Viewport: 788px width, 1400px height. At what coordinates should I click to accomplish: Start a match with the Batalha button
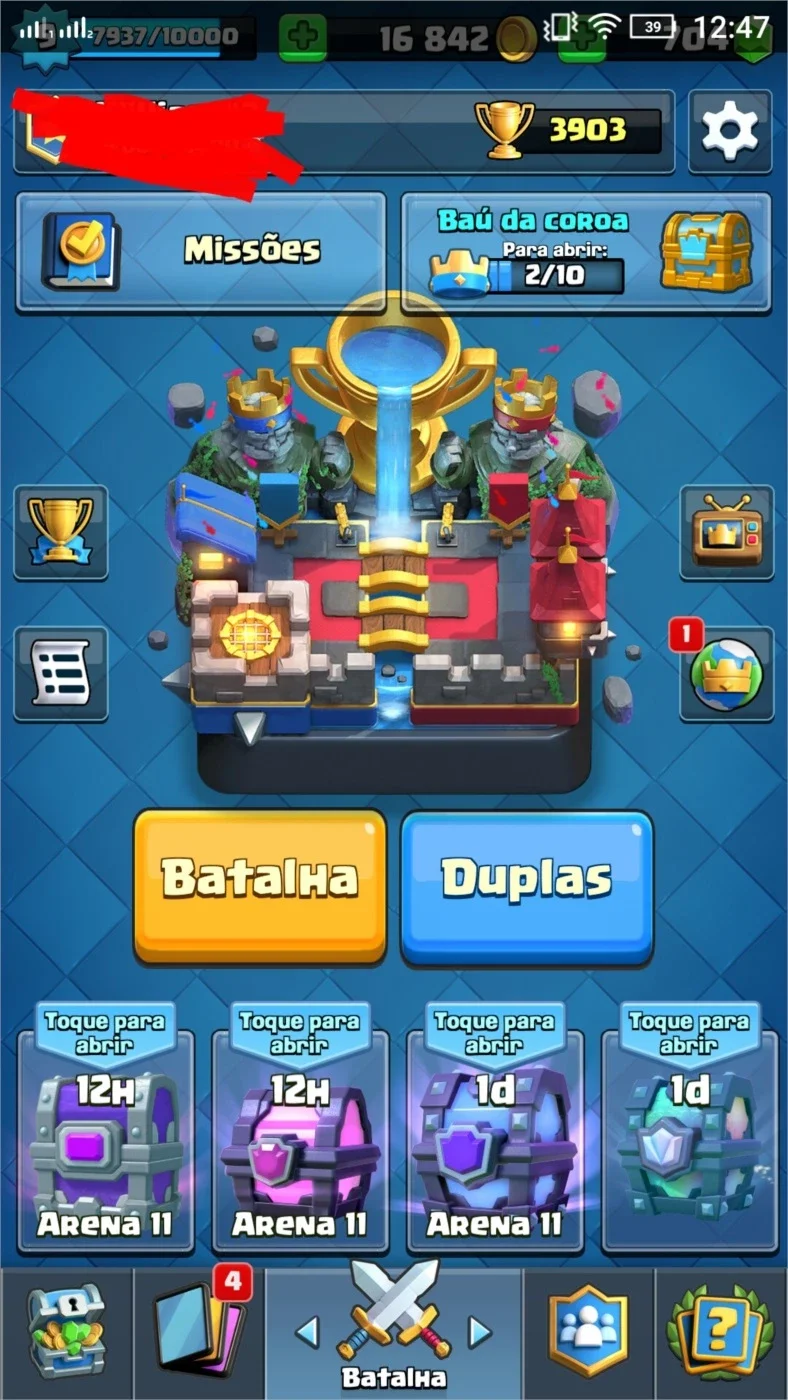[x=260, y=886]
